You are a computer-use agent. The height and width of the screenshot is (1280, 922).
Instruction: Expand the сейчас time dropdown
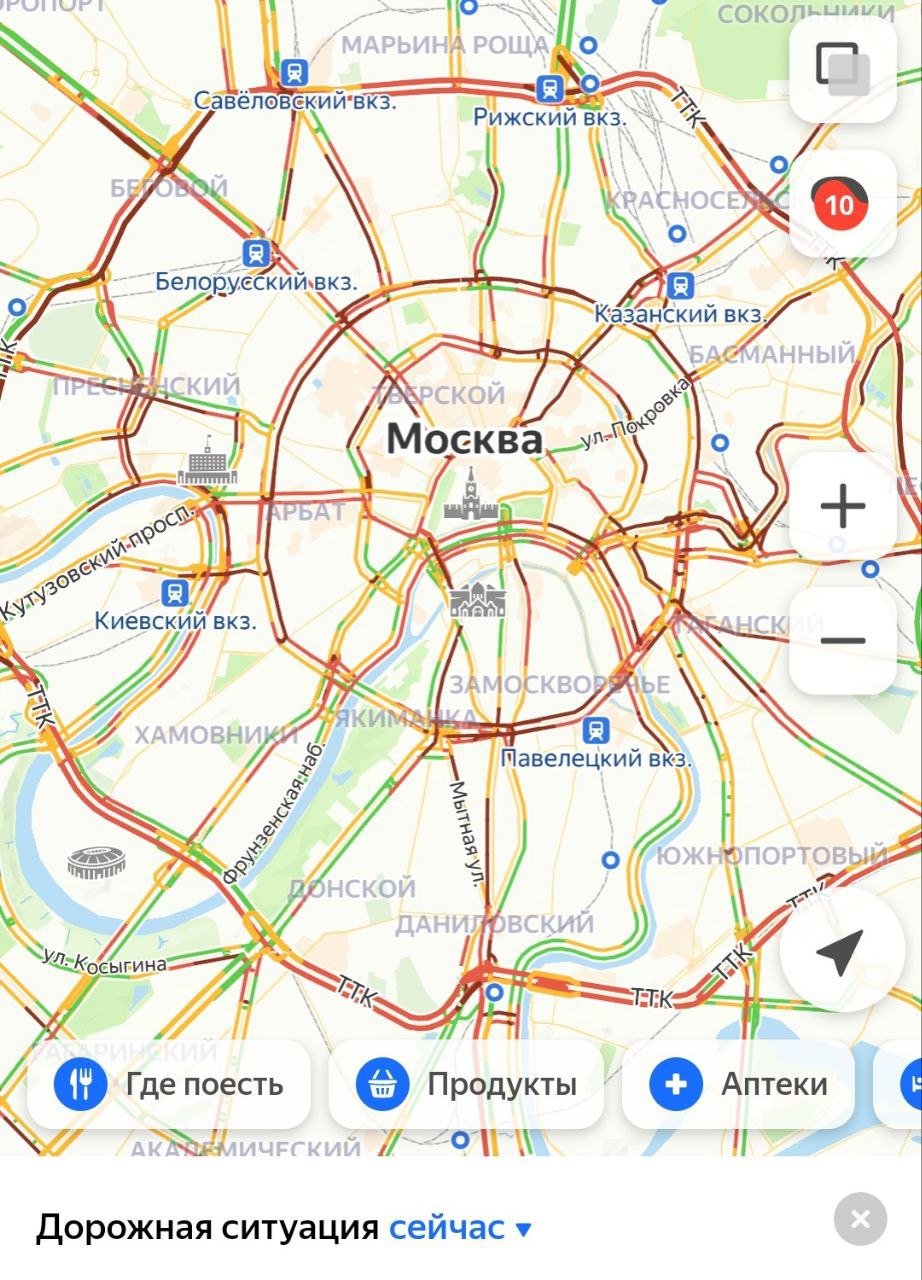click(461, 1227)
